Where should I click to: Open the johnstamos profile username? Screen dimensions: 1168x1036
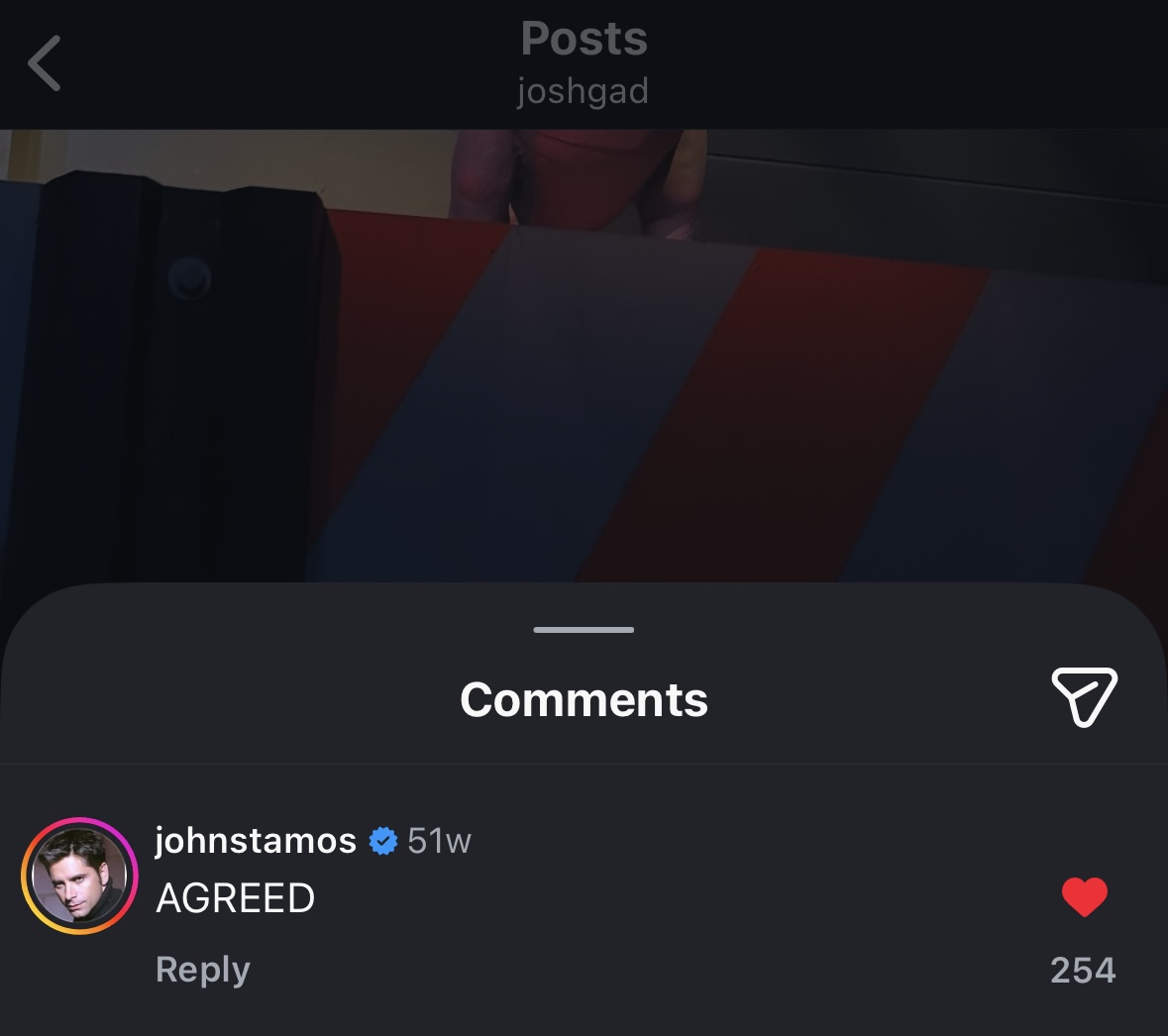256,840
